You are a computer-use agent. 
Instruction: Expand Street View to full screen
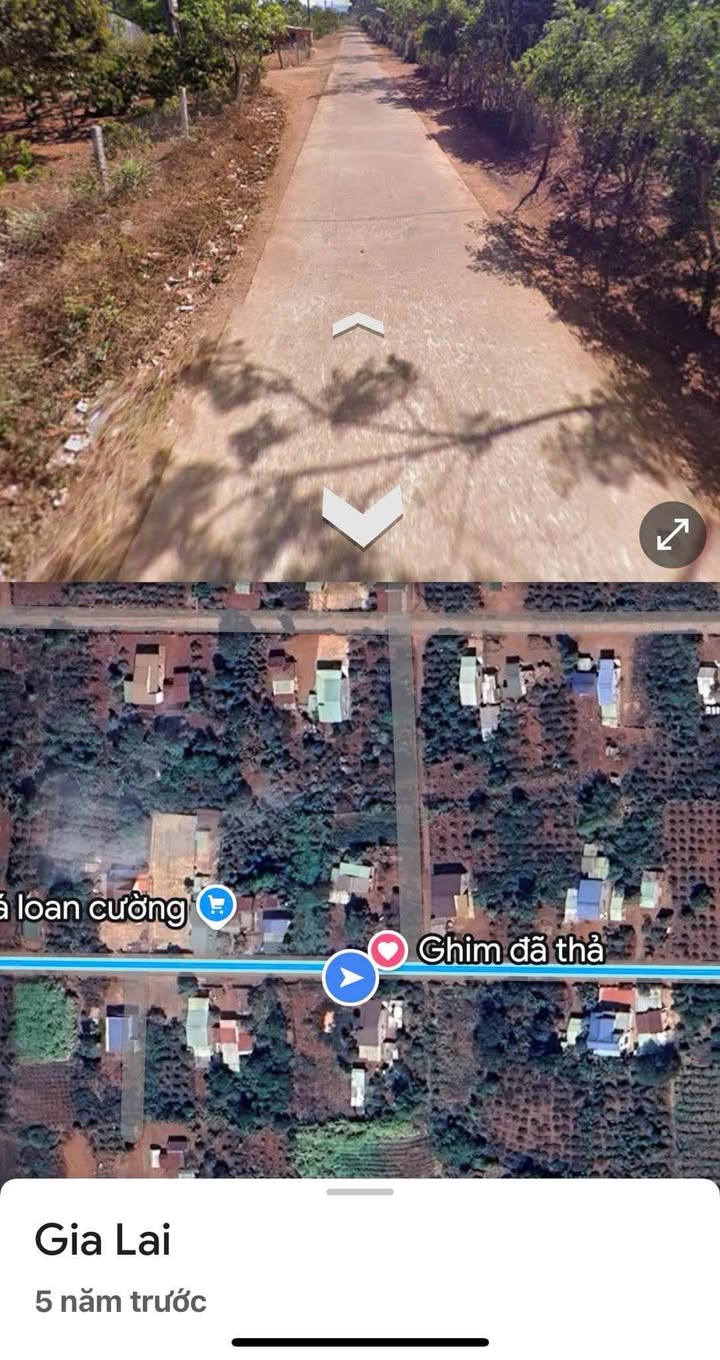tap(672, 535)
